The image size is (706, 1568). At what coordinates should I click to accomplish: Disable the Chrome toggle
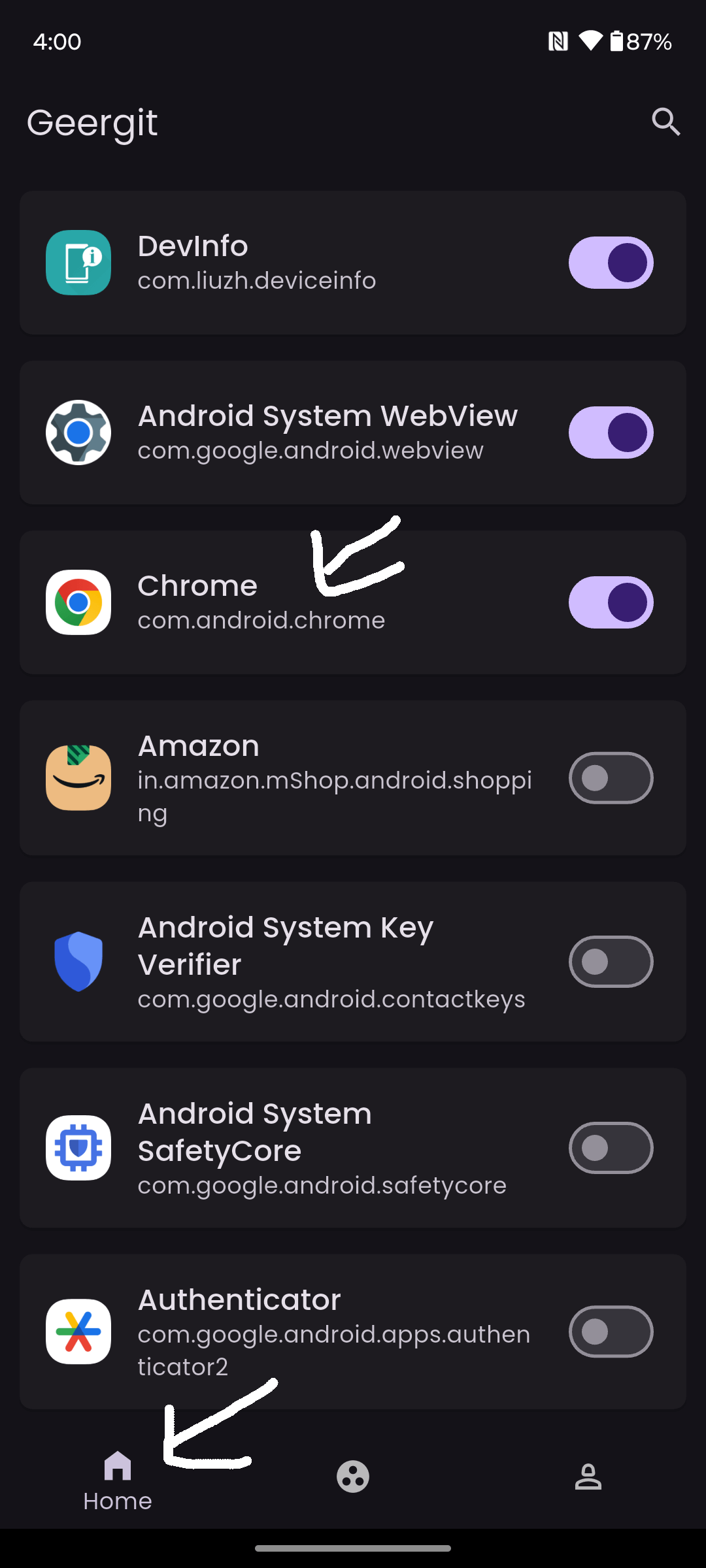tap(610, 602)
